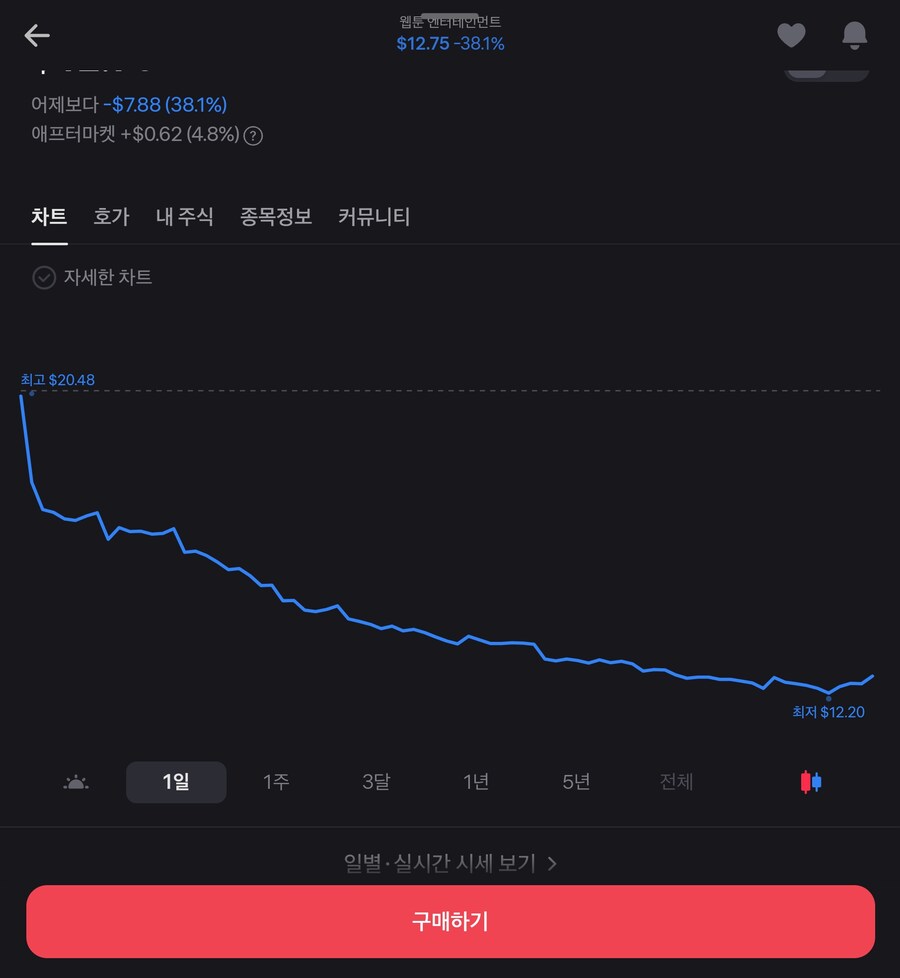Toggle candlestick display mode on
The height and width of the screenshot is (978, 900).
pyautogui.click(x=812, y=782)
